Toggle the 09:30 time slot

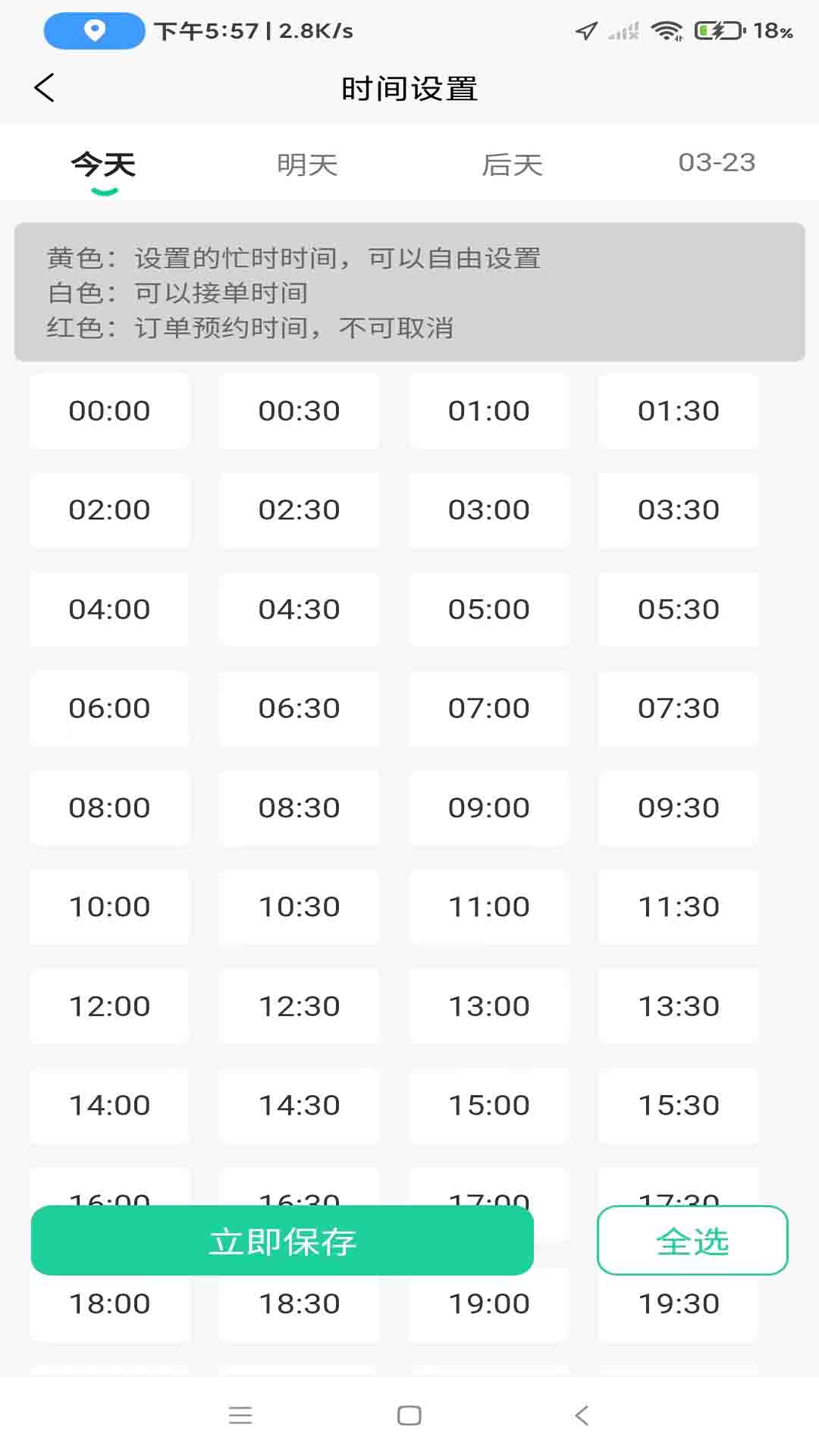[x=679, y=808]
